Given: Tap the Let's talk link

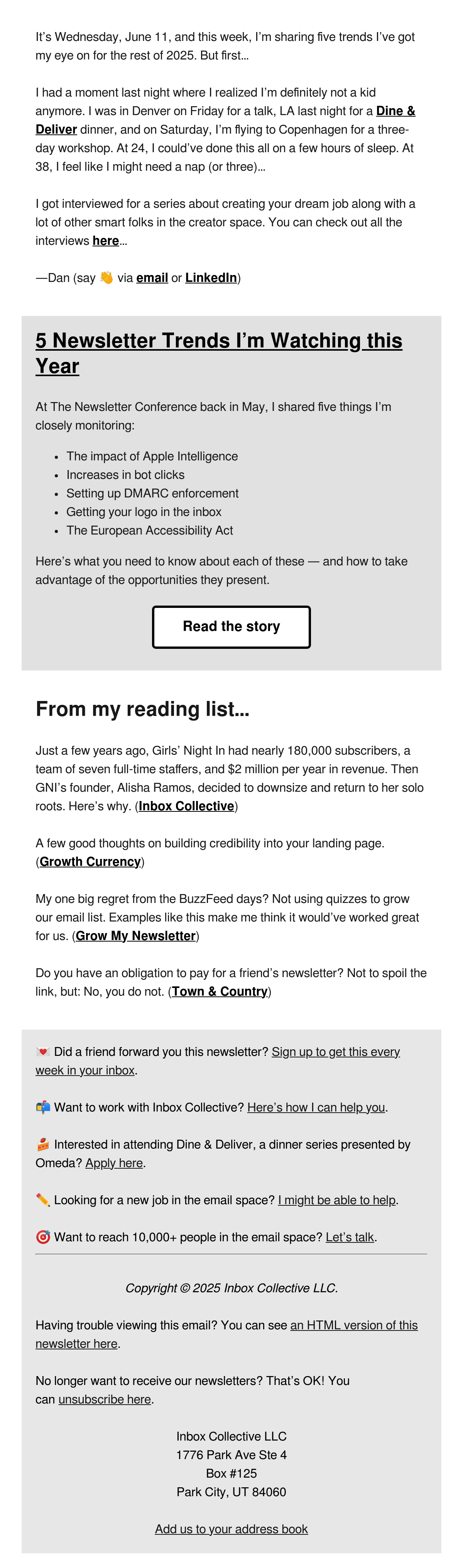Looking at the screenshot, I should pos(350,1237).
